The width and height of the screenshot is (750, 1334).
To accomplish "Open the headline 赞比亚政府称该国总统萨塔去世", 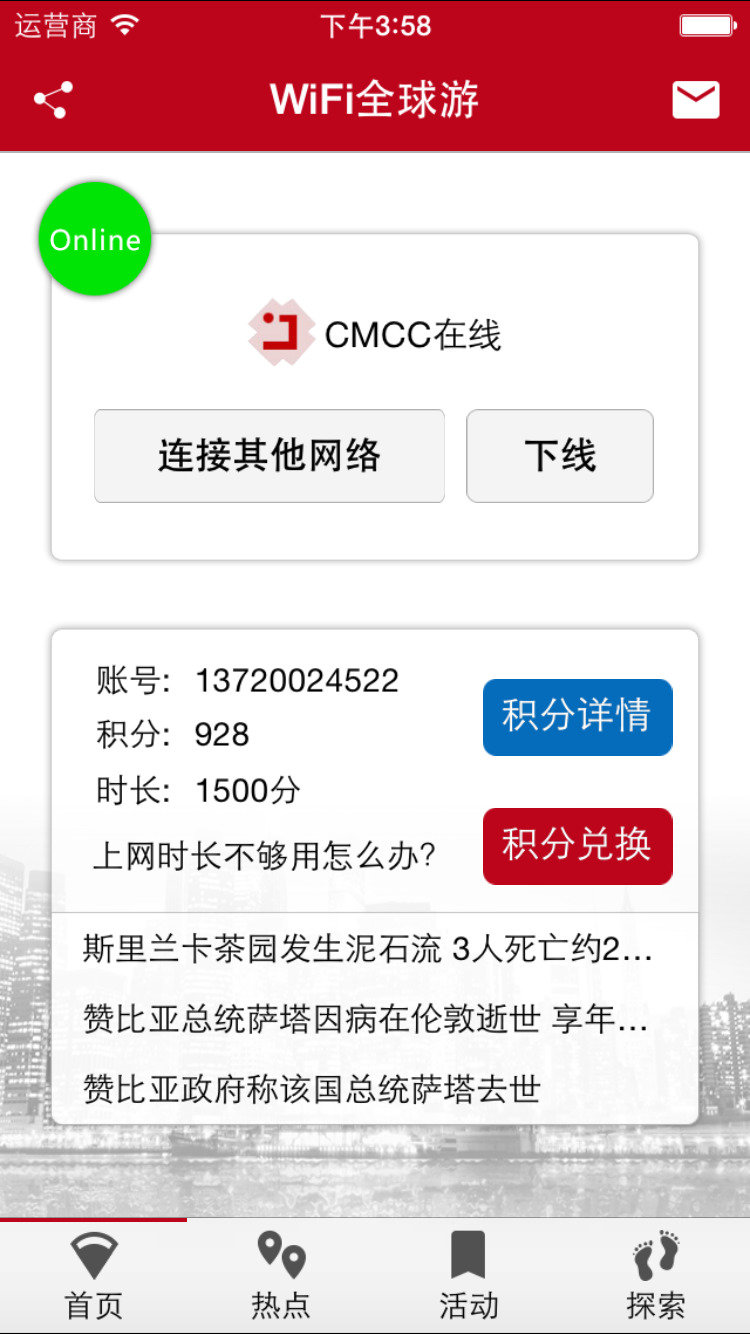I will (312, 1088).
